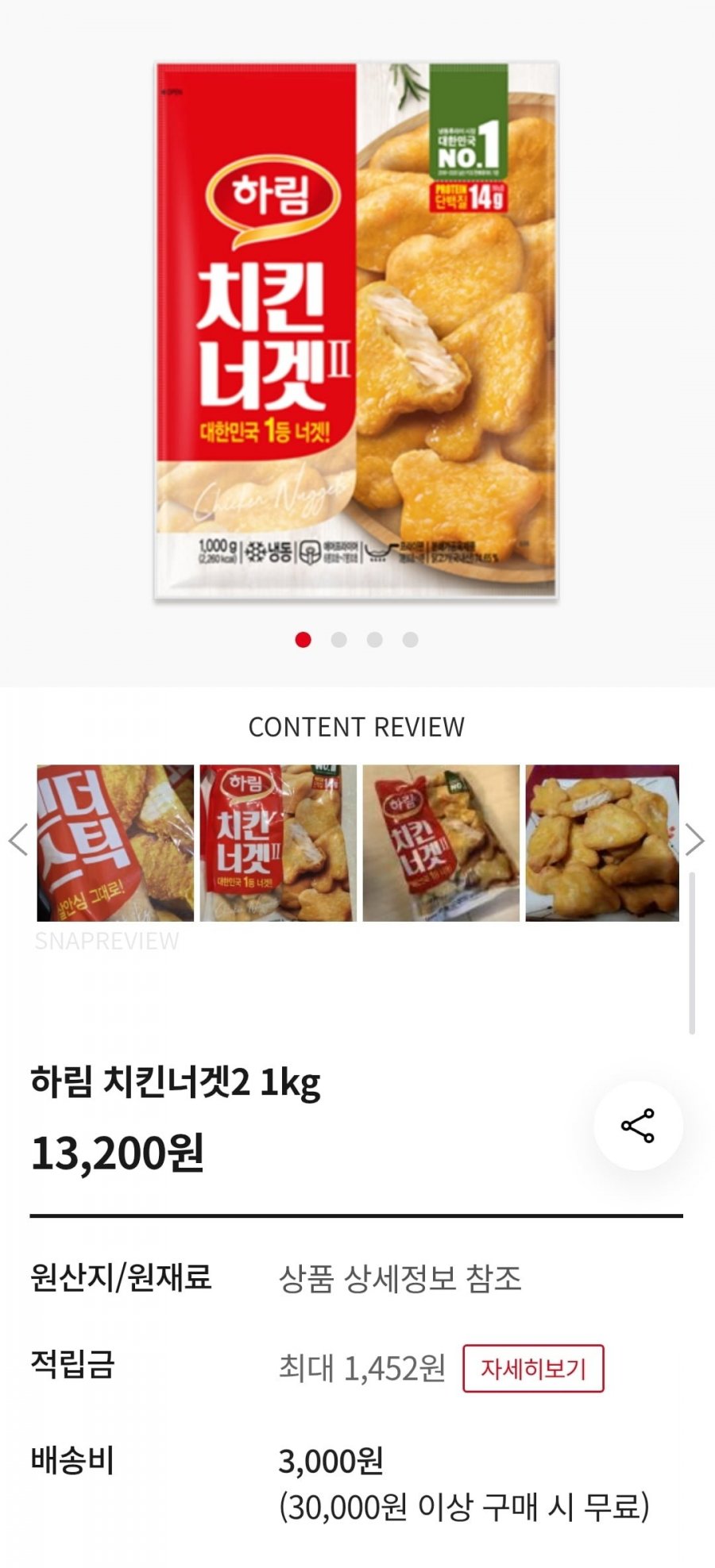
Task: Show next review photos with right arrow
Action: (694, 840)
